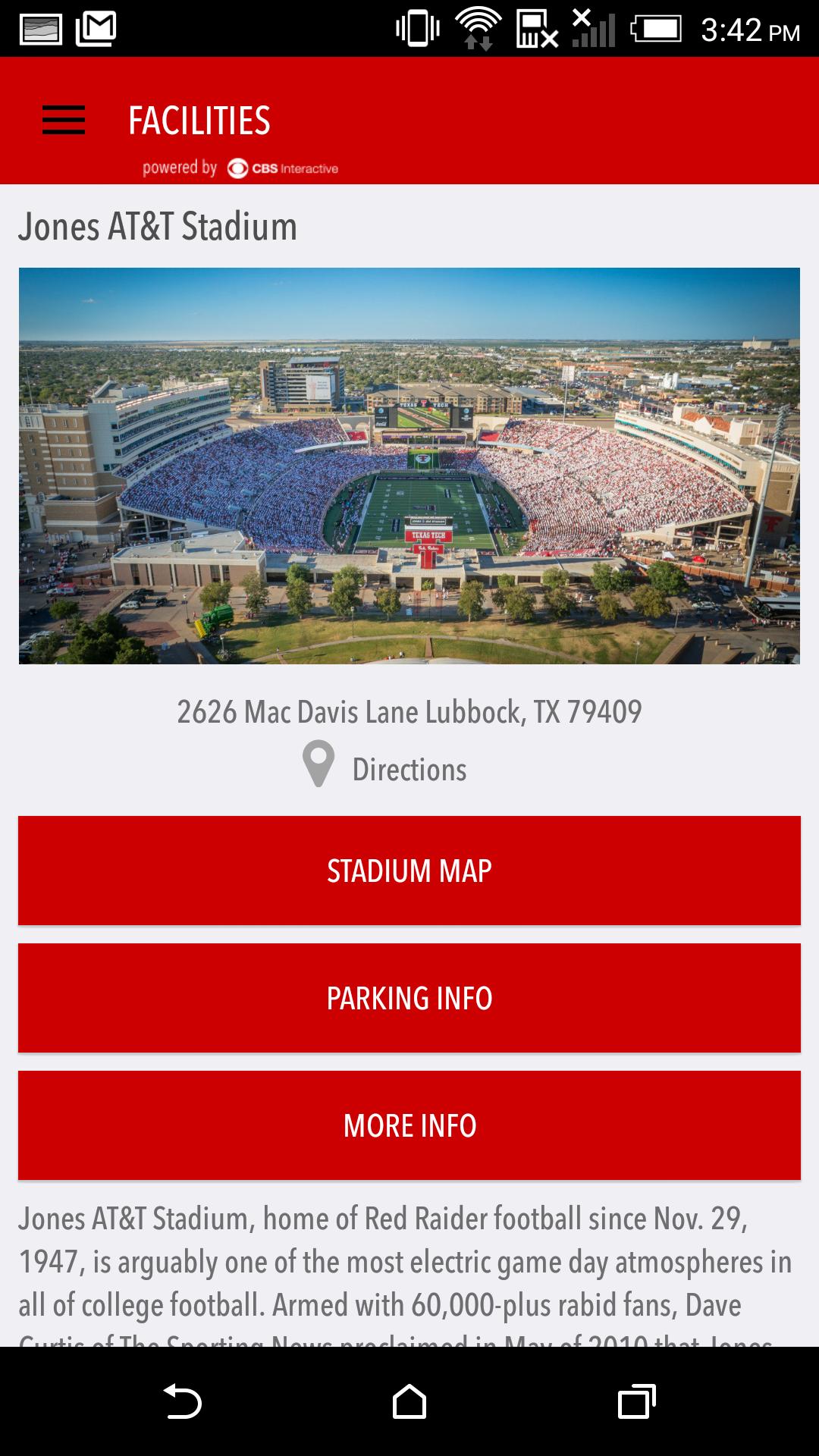Tap the stadium address text

[x=409, y=711]
